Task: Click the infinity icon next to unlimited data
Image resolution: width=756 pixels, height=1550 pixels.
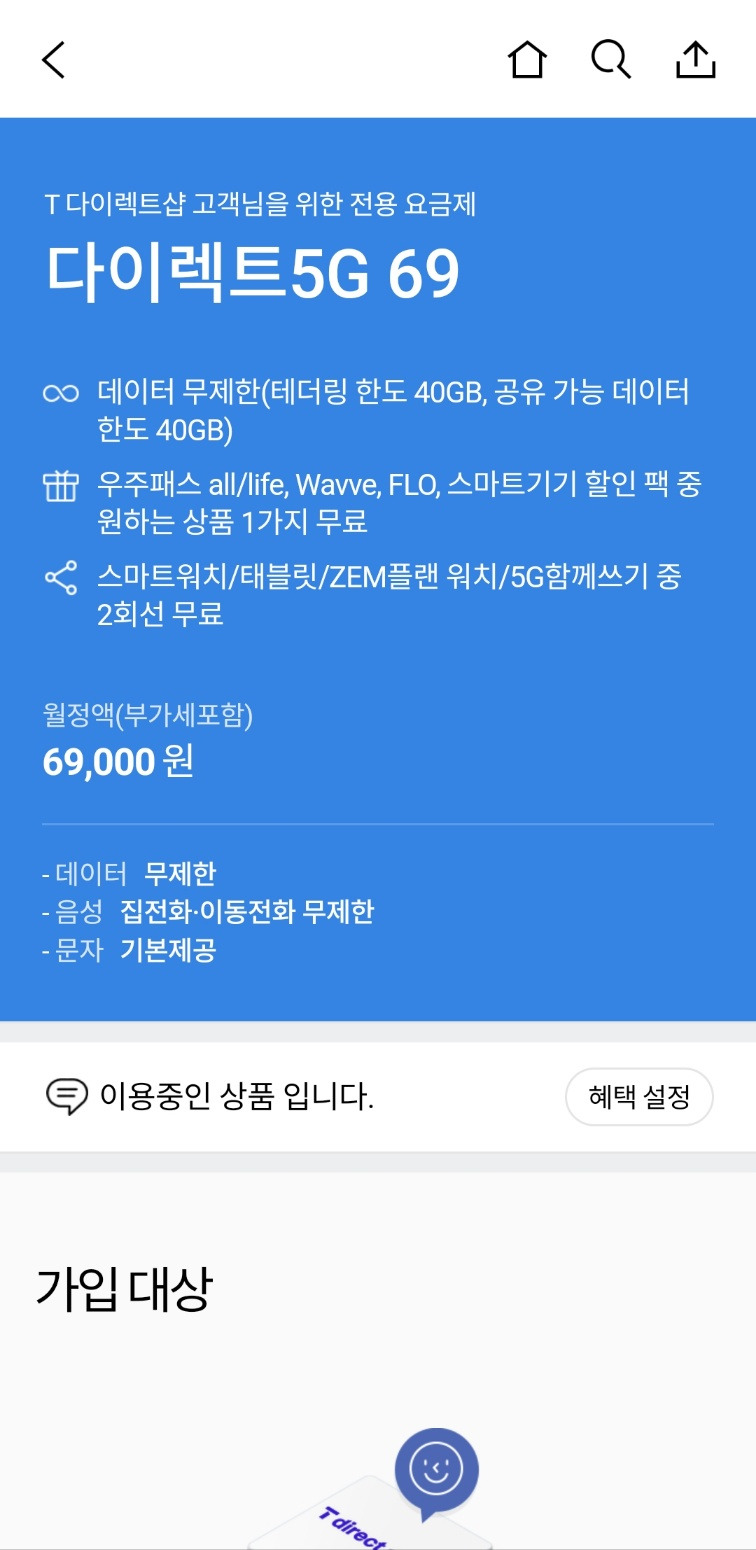Action: coord(62,392)
